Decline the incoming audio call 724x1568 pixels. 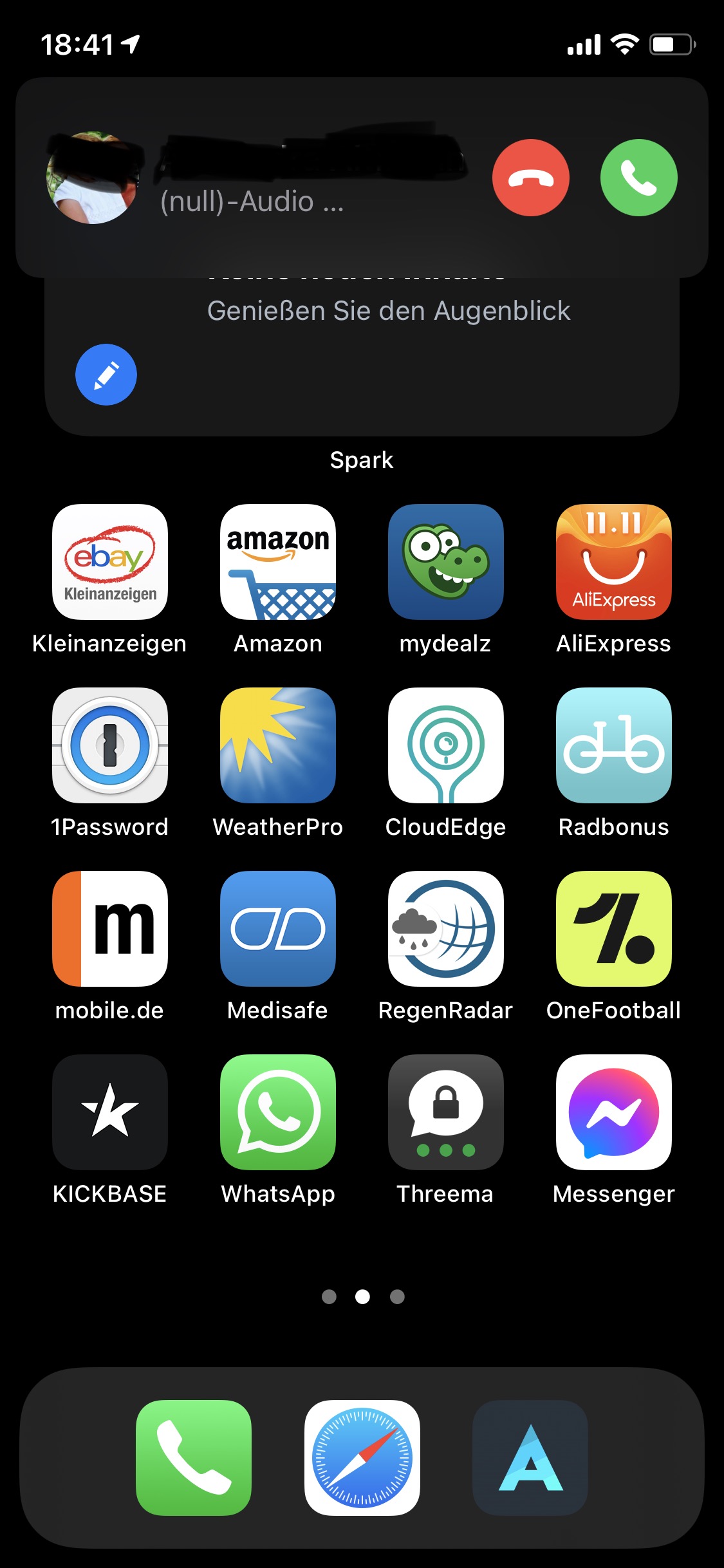530,178
